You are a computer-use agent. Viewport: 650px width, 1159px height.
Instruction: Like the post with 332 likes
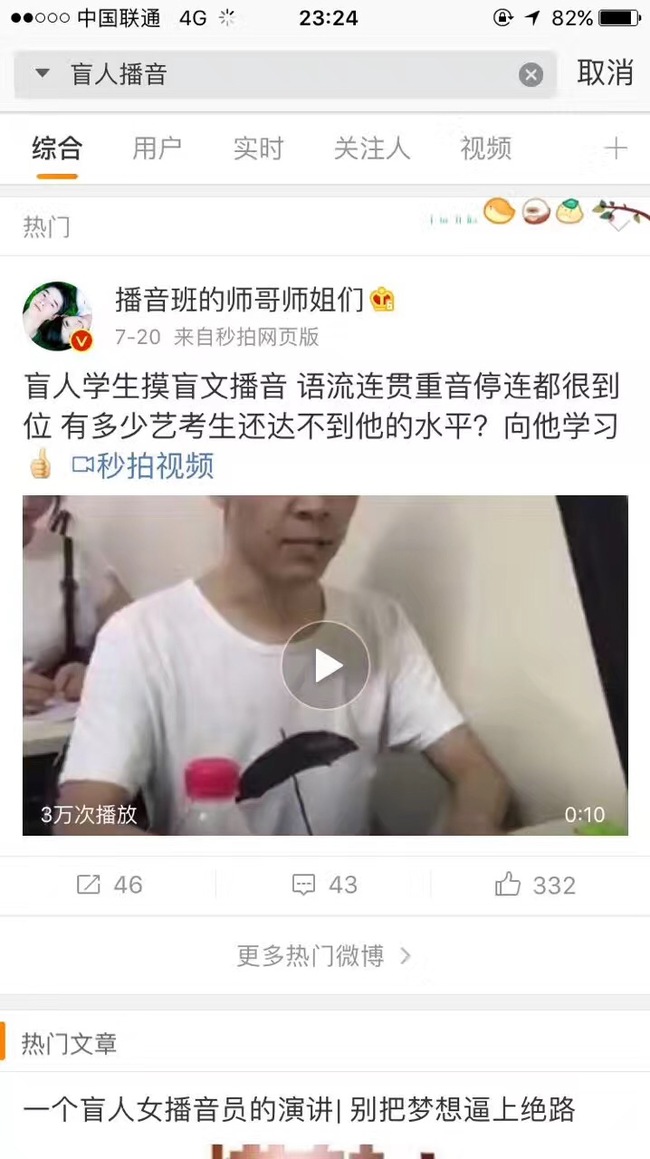(x=536, y=885)
